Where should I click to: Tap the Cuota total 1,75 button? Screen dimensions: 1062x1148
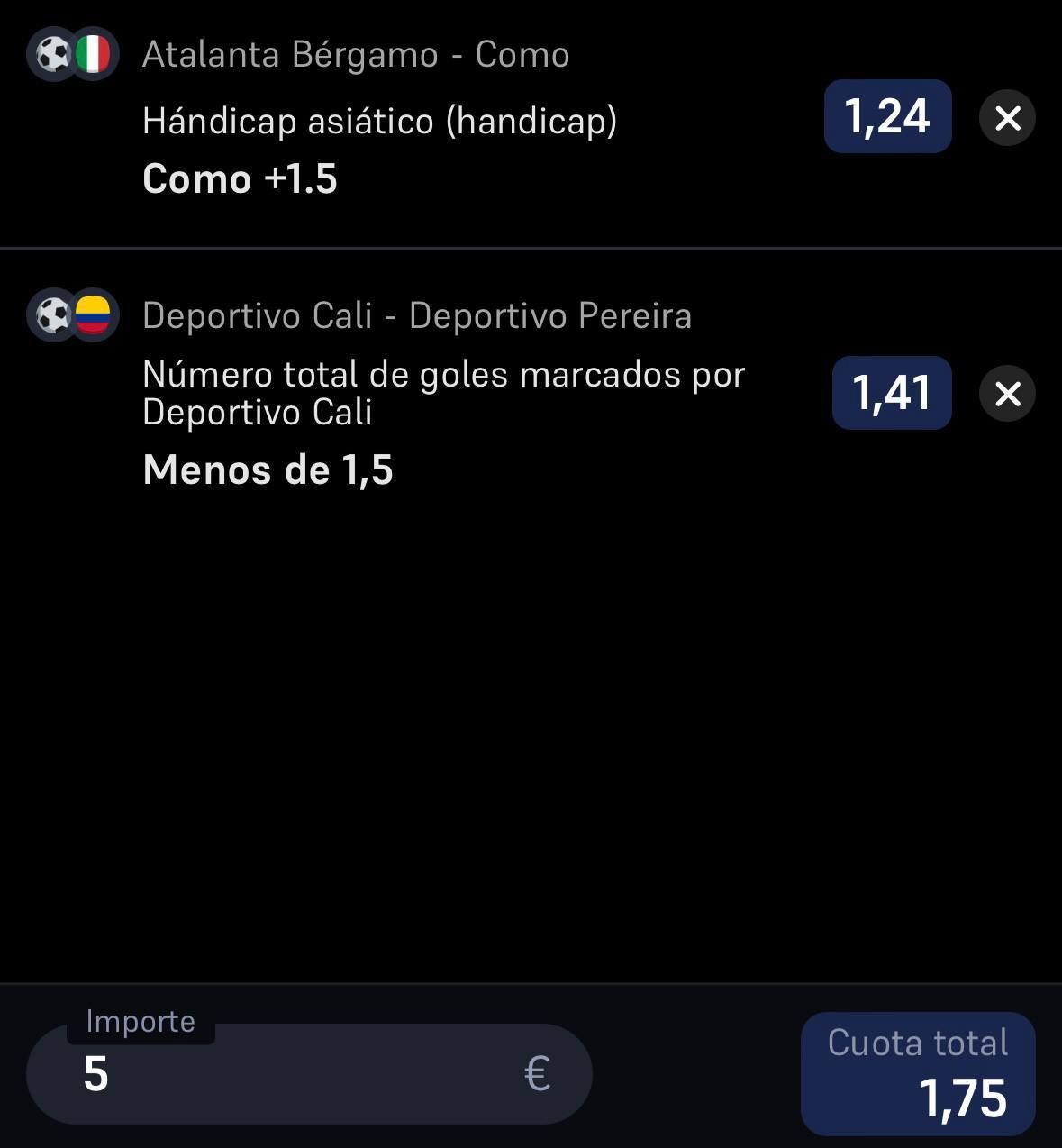pos(917,1073)
